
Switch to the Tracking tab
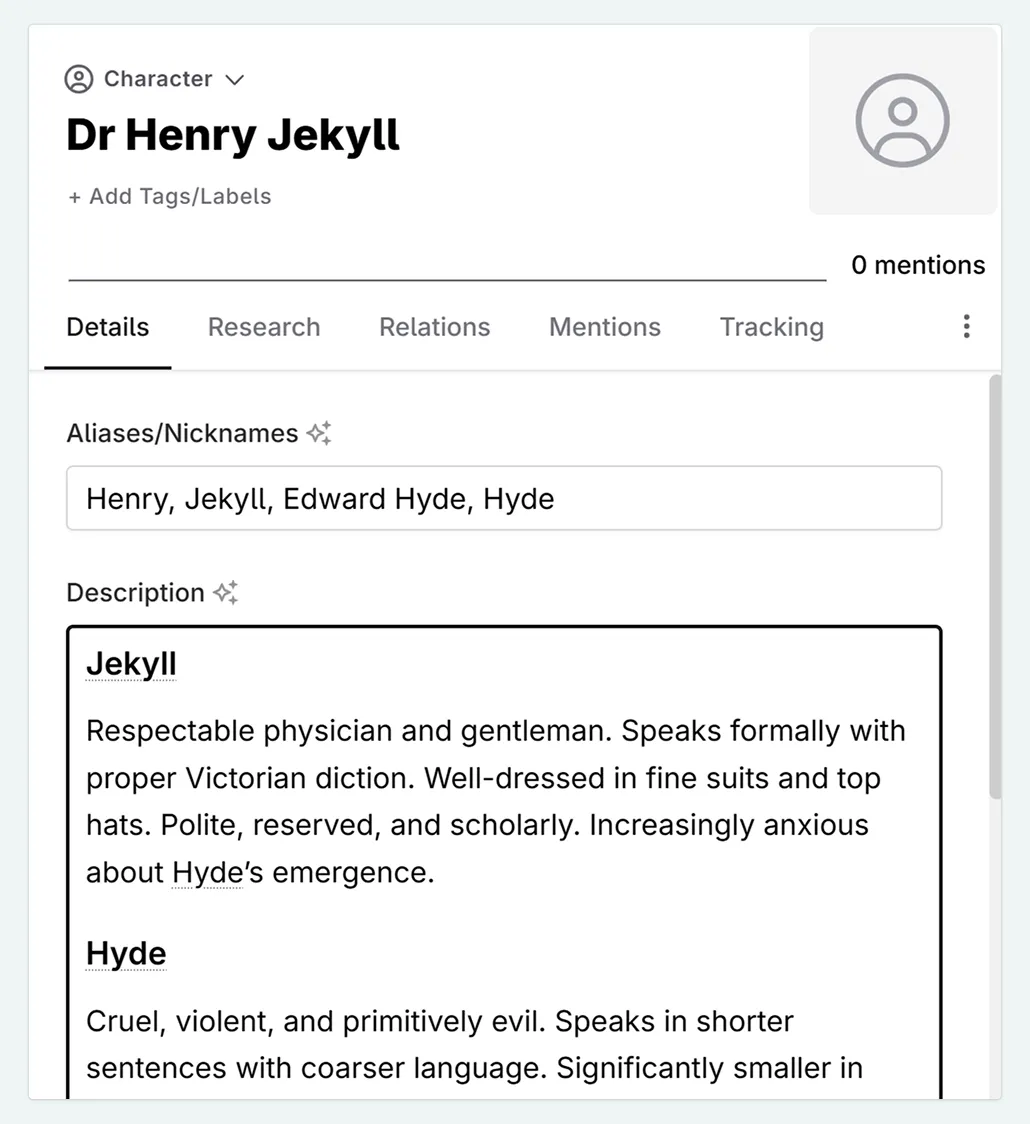point(771,327)
